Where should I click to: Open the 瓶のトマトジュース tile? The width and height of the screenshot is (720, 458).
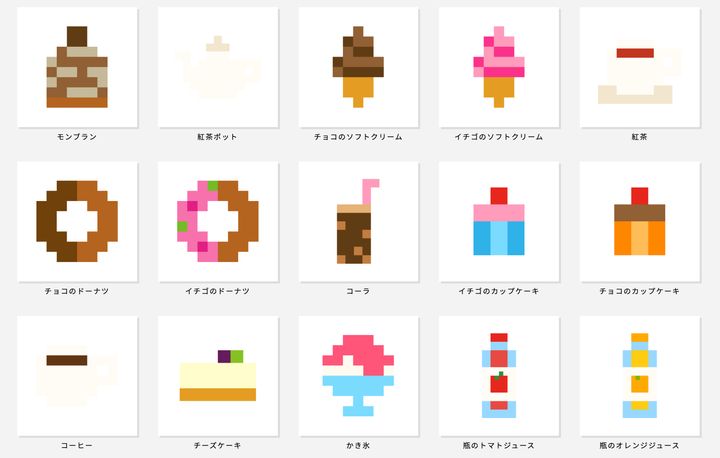pyautogui.click(x=498, y=376)
